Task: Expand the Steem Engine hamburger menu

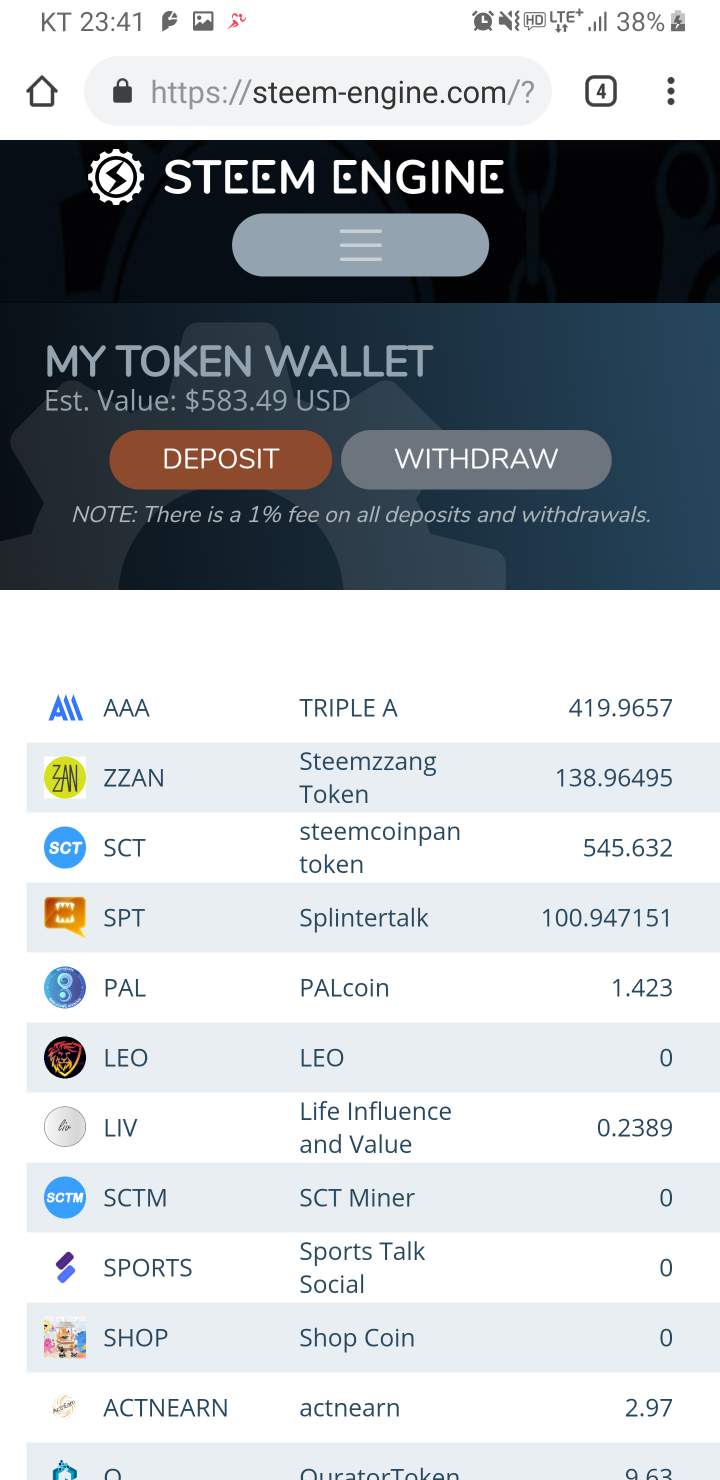Action: pyautogui.click(x=360, y=245)
